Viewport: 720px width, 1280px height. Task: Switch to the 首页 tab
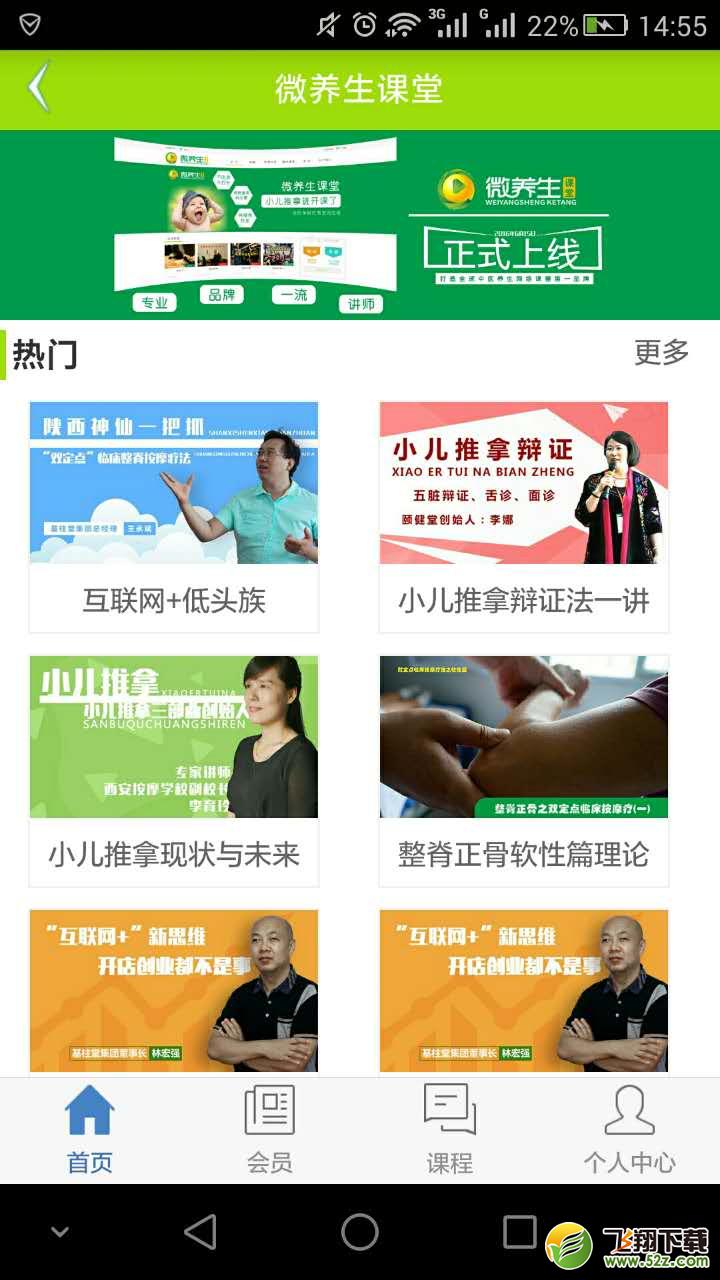pyautogui.click(x=90, y=1130)
